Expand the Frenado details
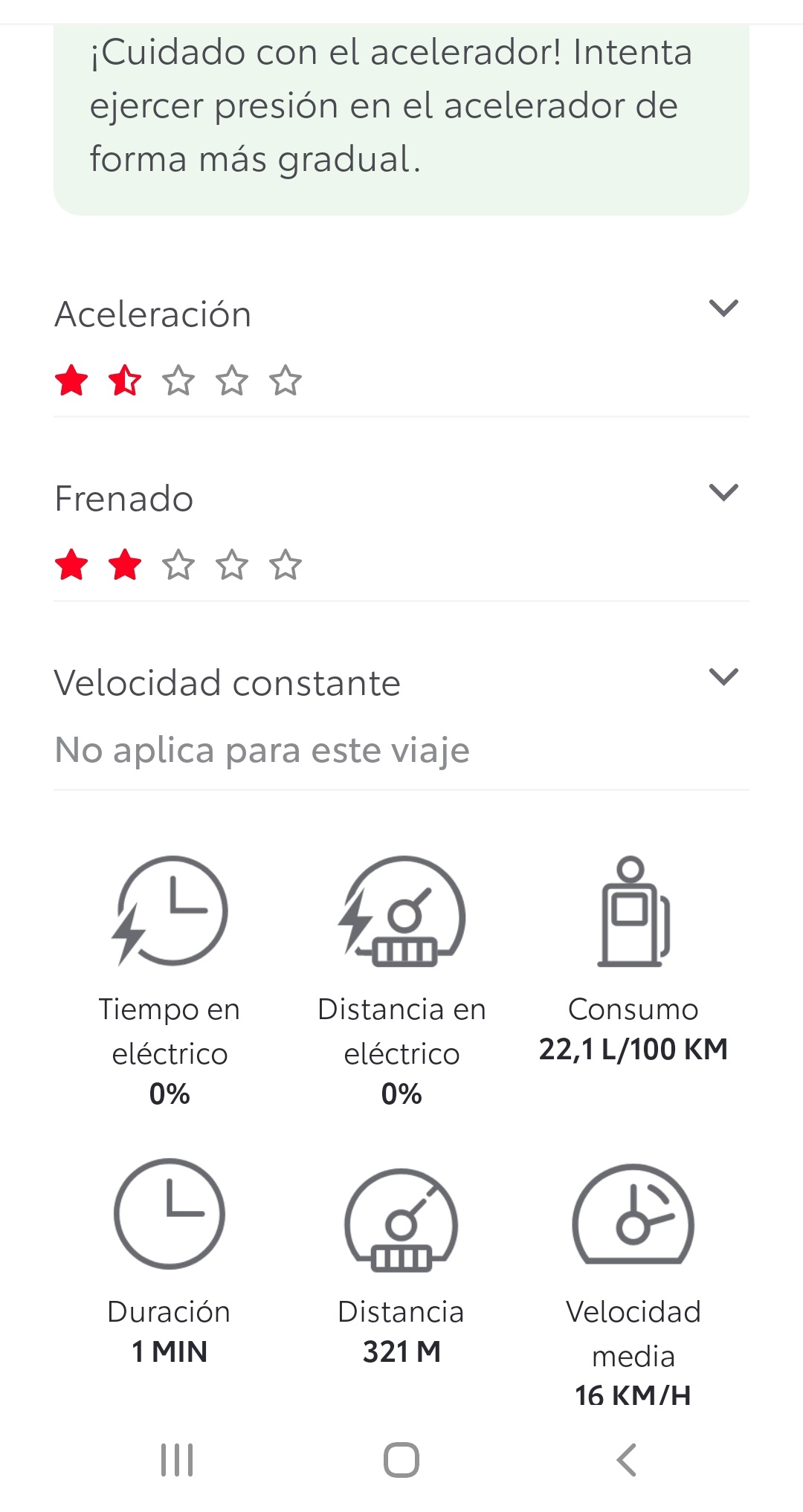 point(723,493)
